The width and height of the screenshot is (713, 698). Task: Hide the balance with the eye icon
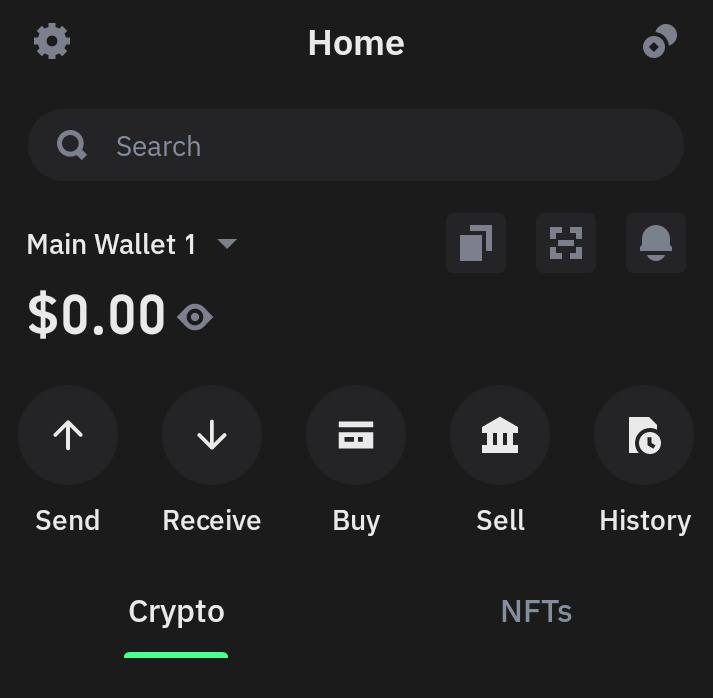(x=195, y=318)
